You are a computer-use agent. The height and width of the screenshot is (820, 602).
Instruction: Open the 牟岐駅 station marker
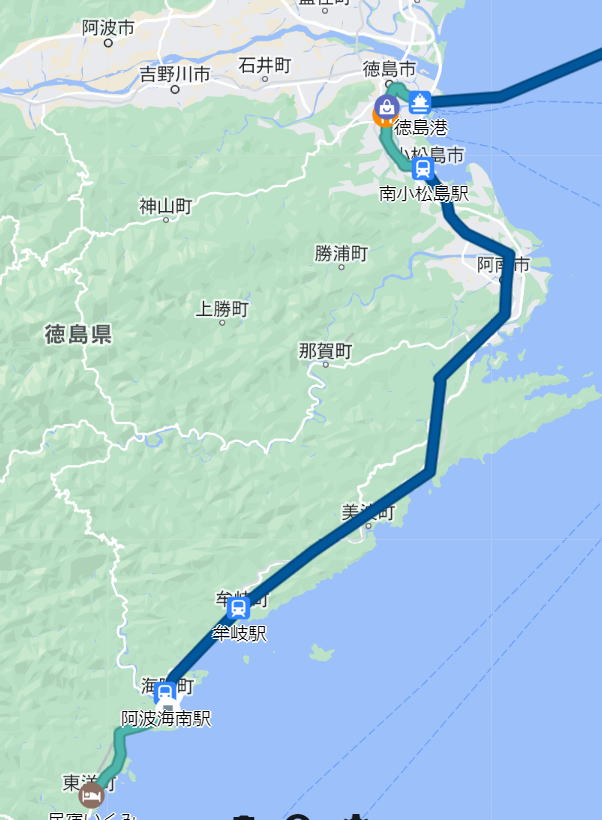tap(238, 607)
